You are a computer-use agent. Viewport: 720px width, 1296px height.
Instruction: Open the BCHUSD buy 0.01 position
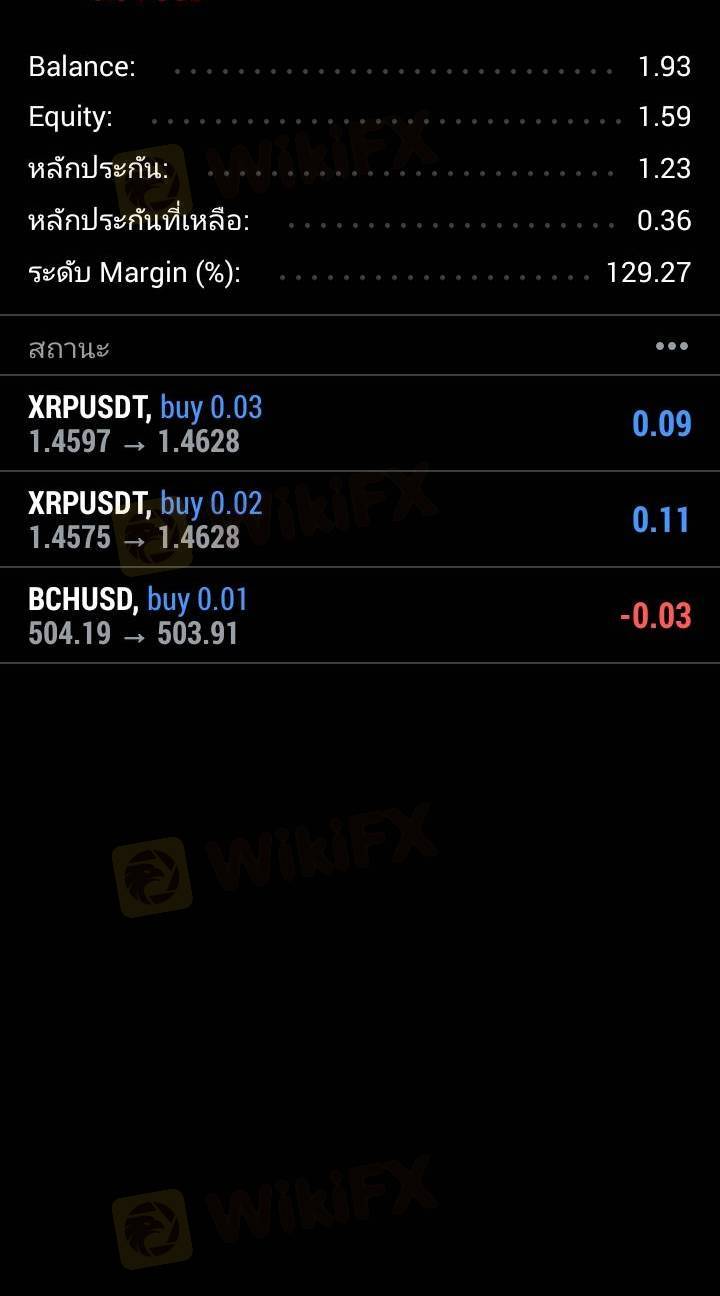pyautogui.click(x=359, y=616)
